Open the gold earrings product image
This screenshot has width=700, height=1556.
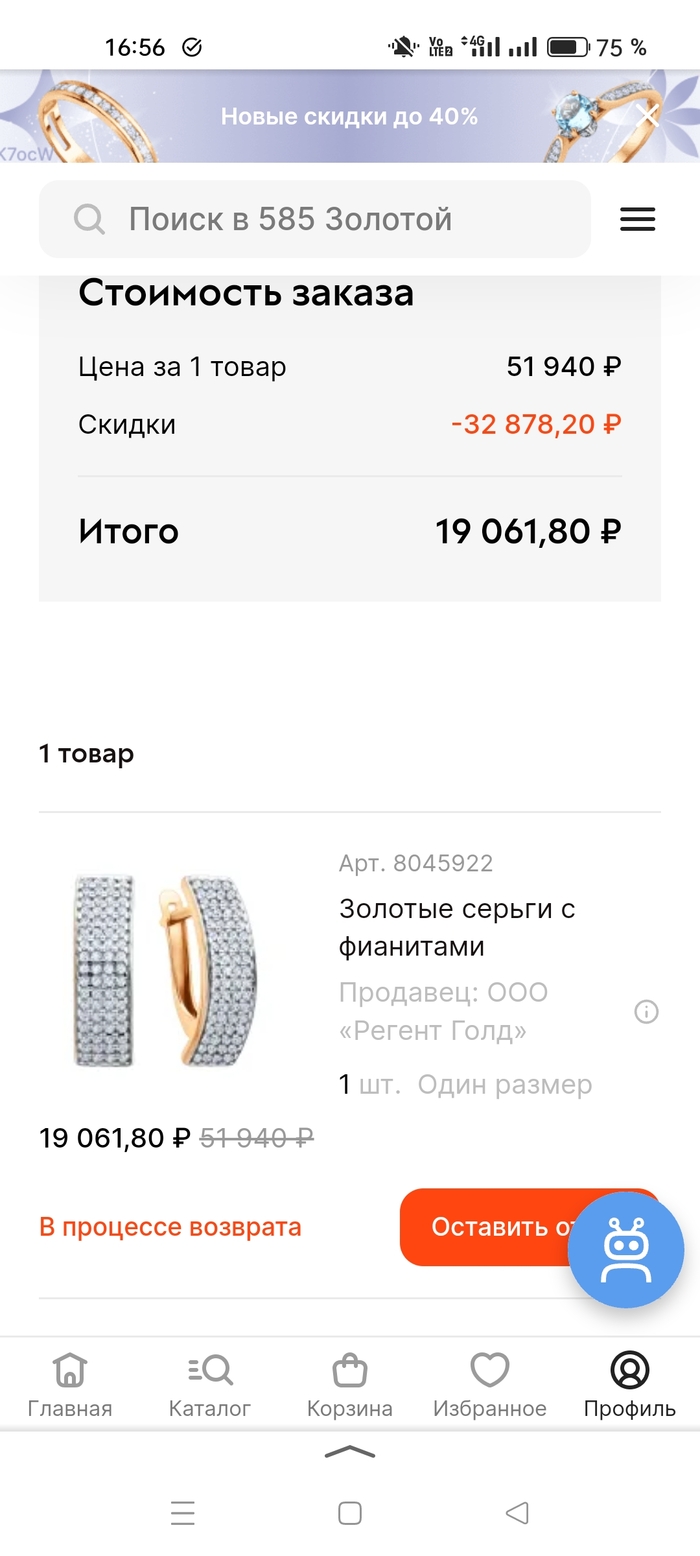tap(165, 970)
